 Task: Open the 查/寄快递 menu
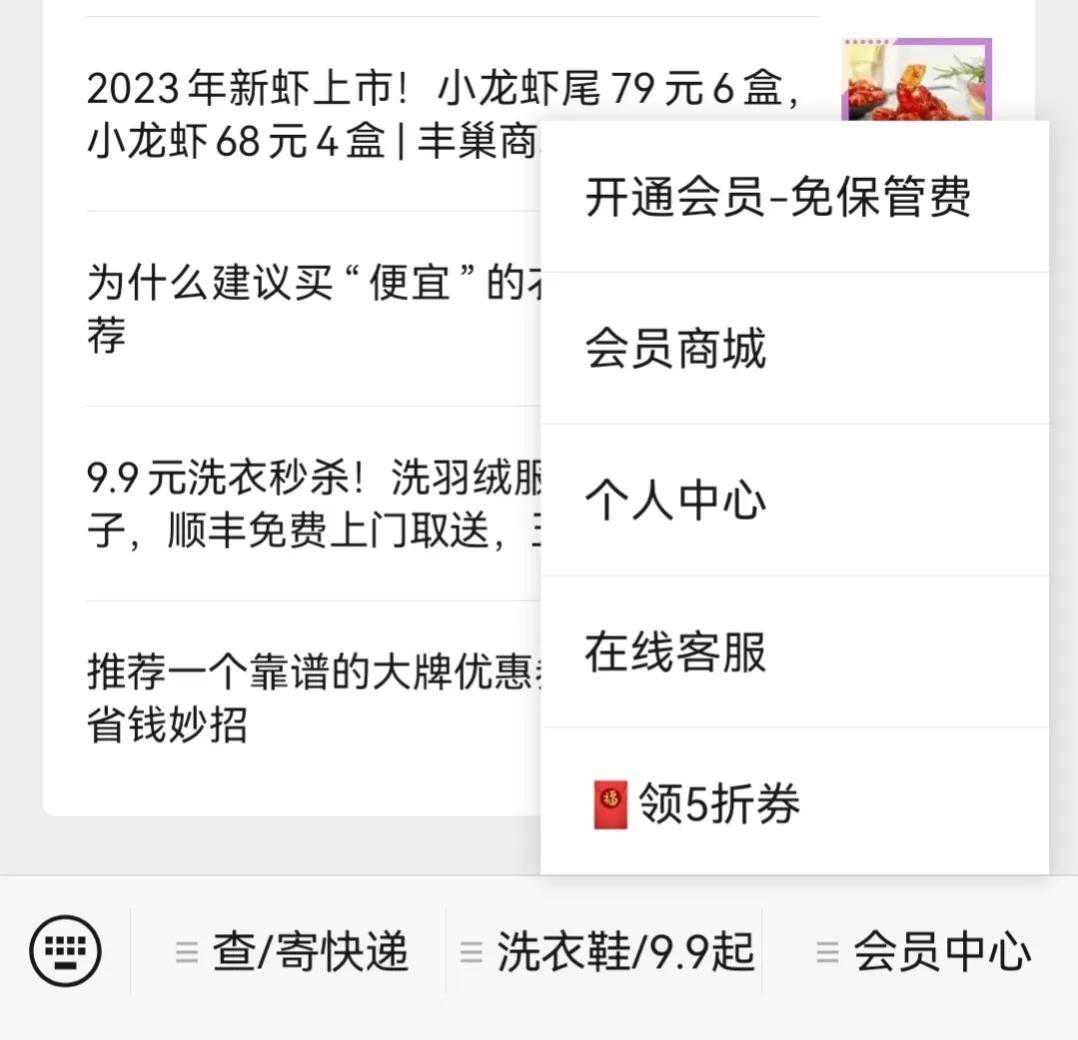point(291,952)
